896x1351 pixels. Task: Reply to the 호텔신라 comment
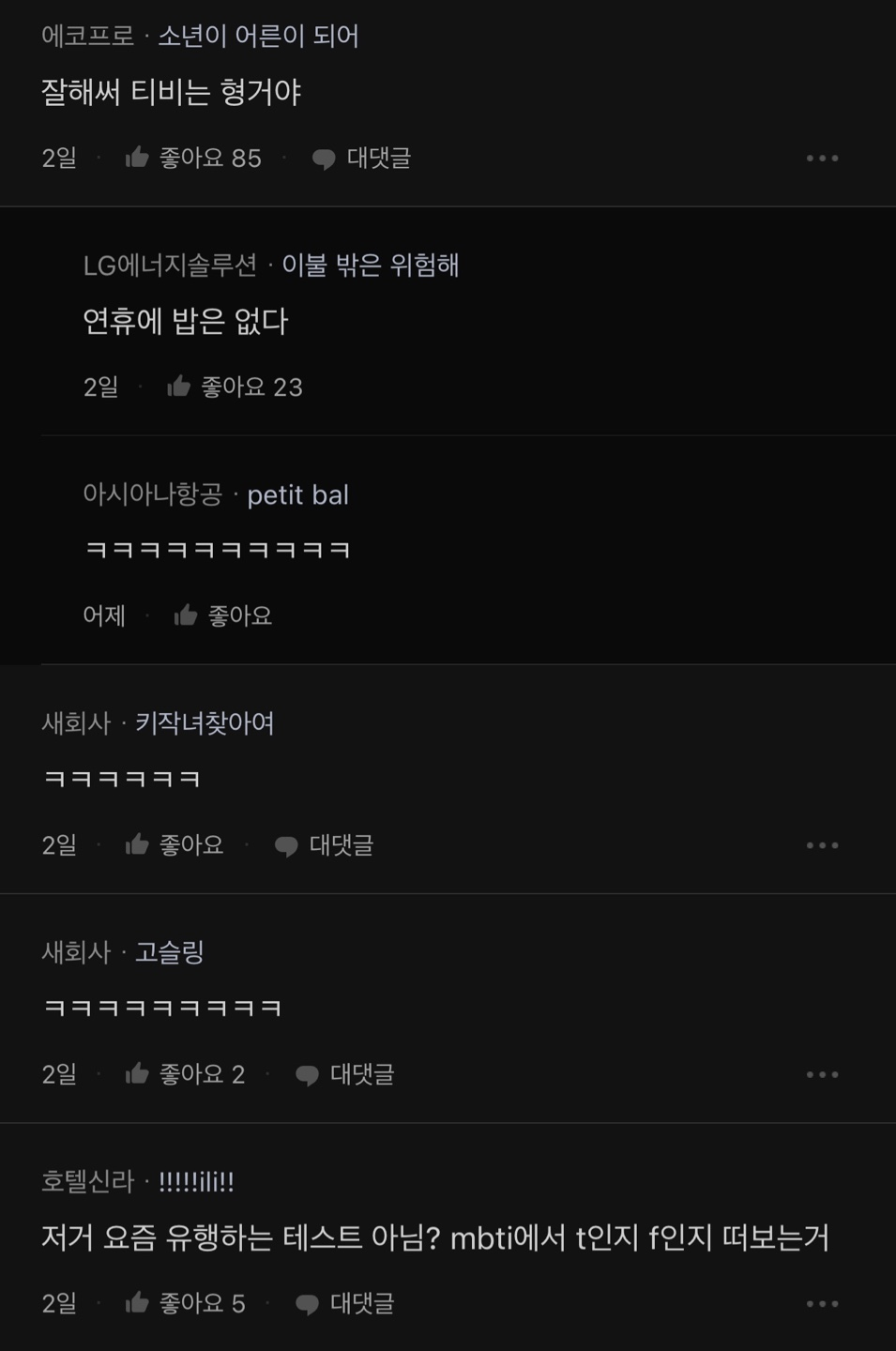coord(344,1303)
